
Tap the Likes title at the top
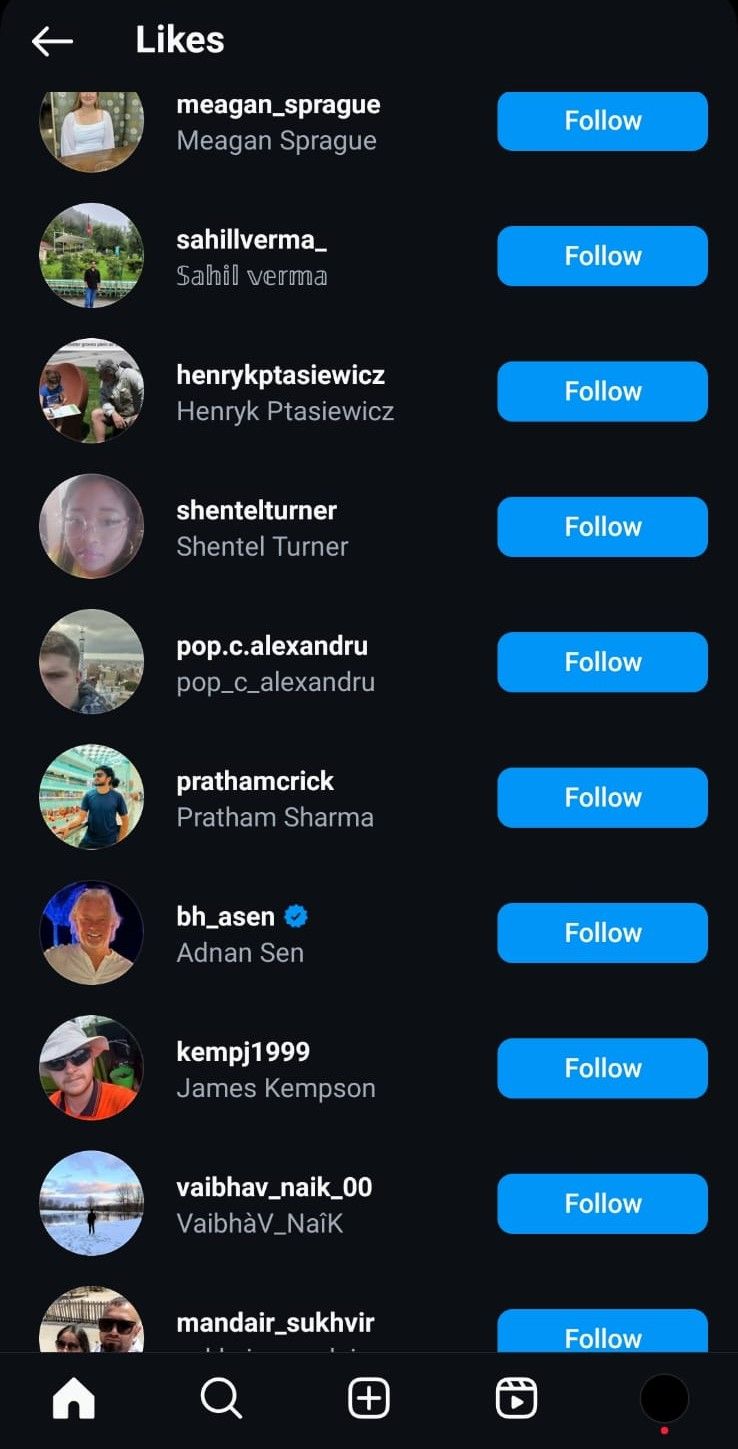pos(180,39)
